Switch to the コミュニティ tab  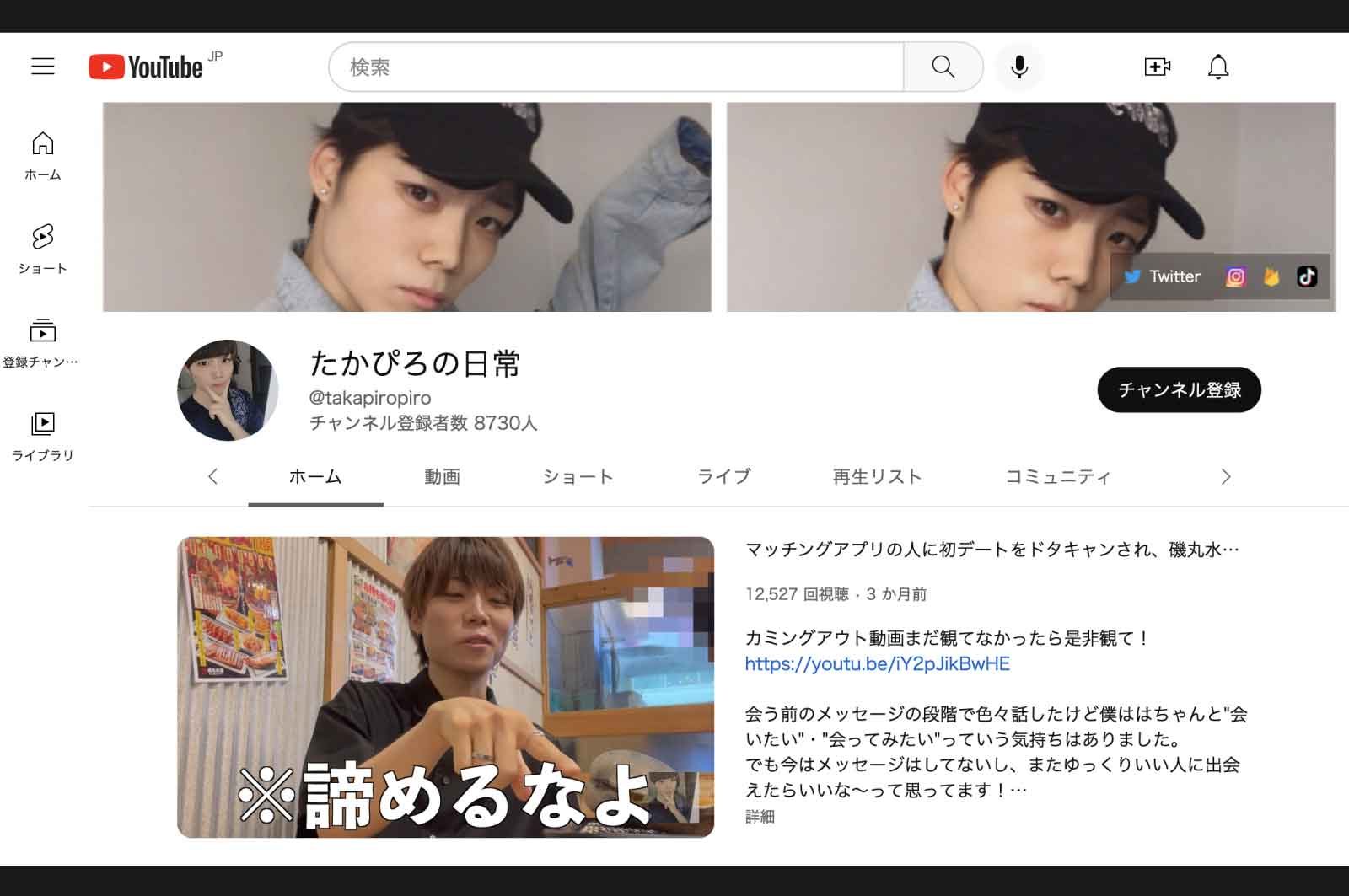pos(1058,477)
